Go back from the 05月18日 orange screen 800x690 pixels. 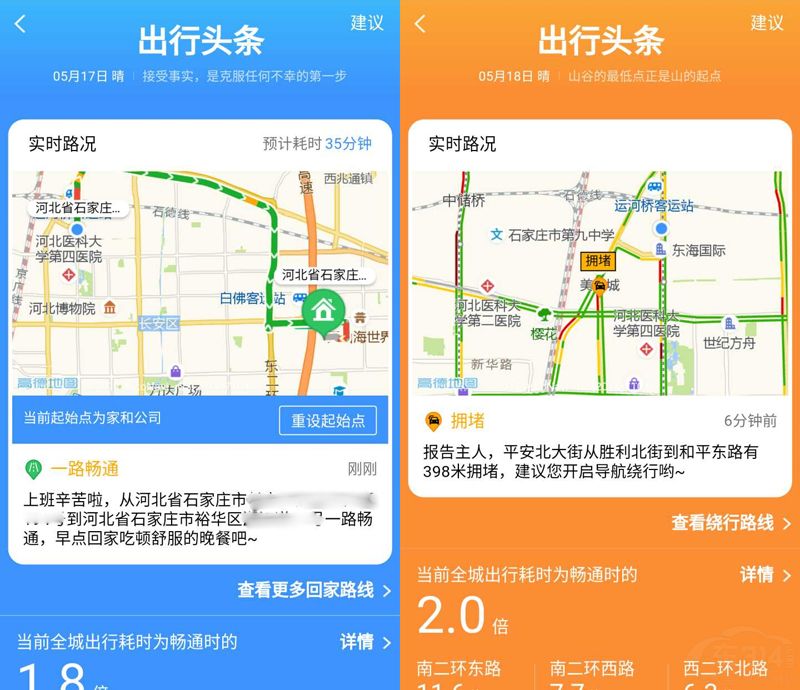coord(420,25)
